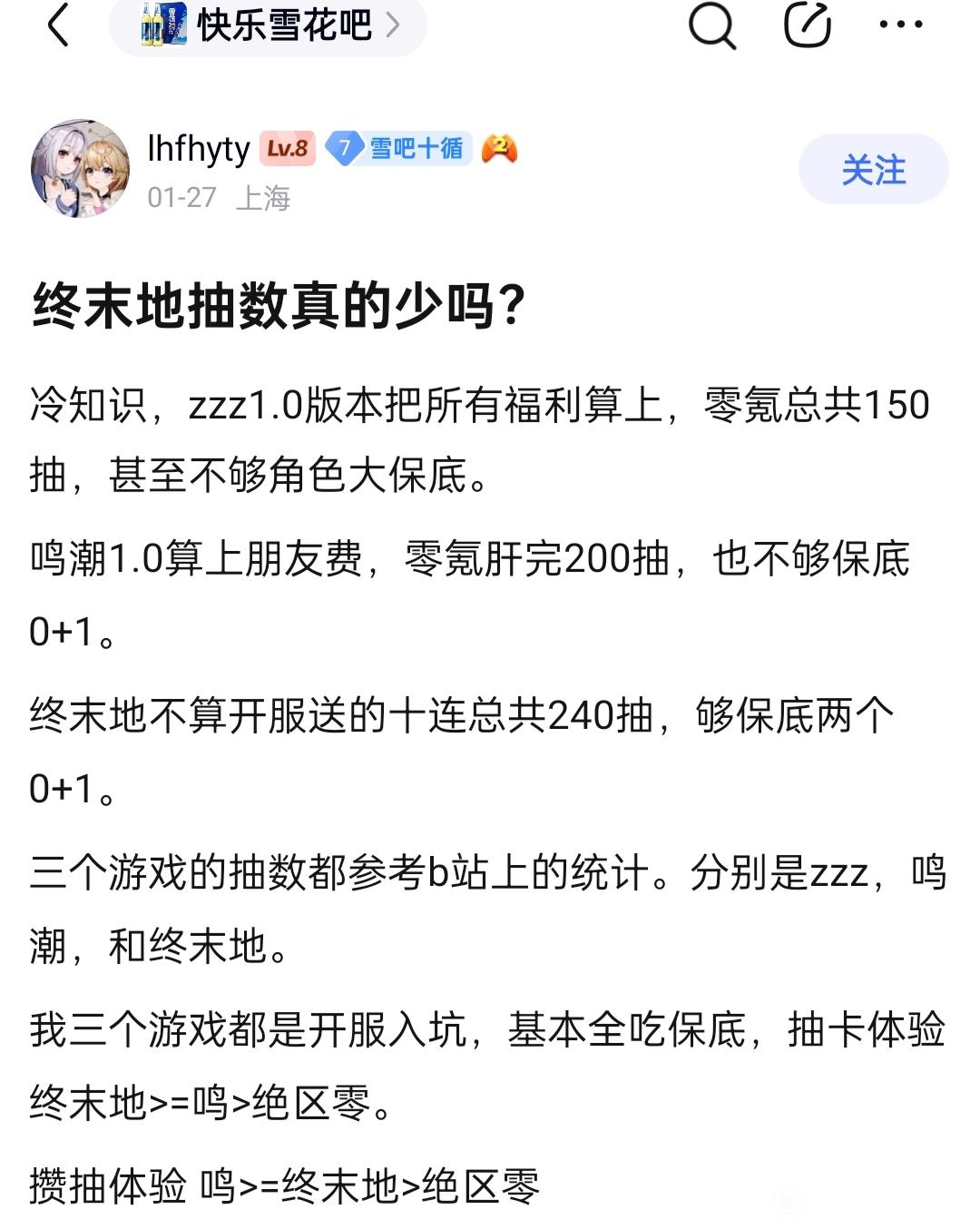Tap the share icon in top bar
The width and height of the screenshot is (980, 1229).
coord(808,25)
